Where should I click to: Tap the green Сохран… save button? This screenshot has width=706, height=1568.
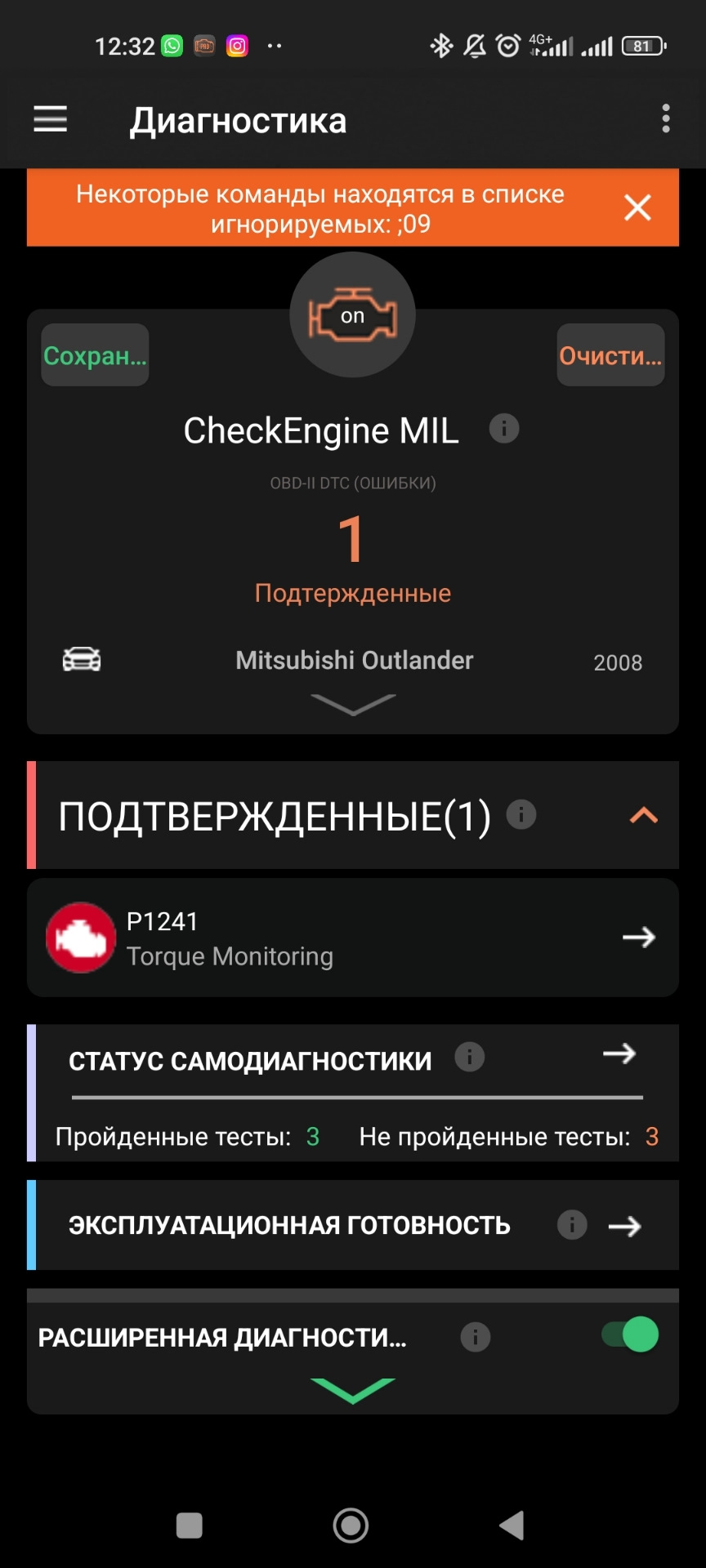[x=95, y=355]
